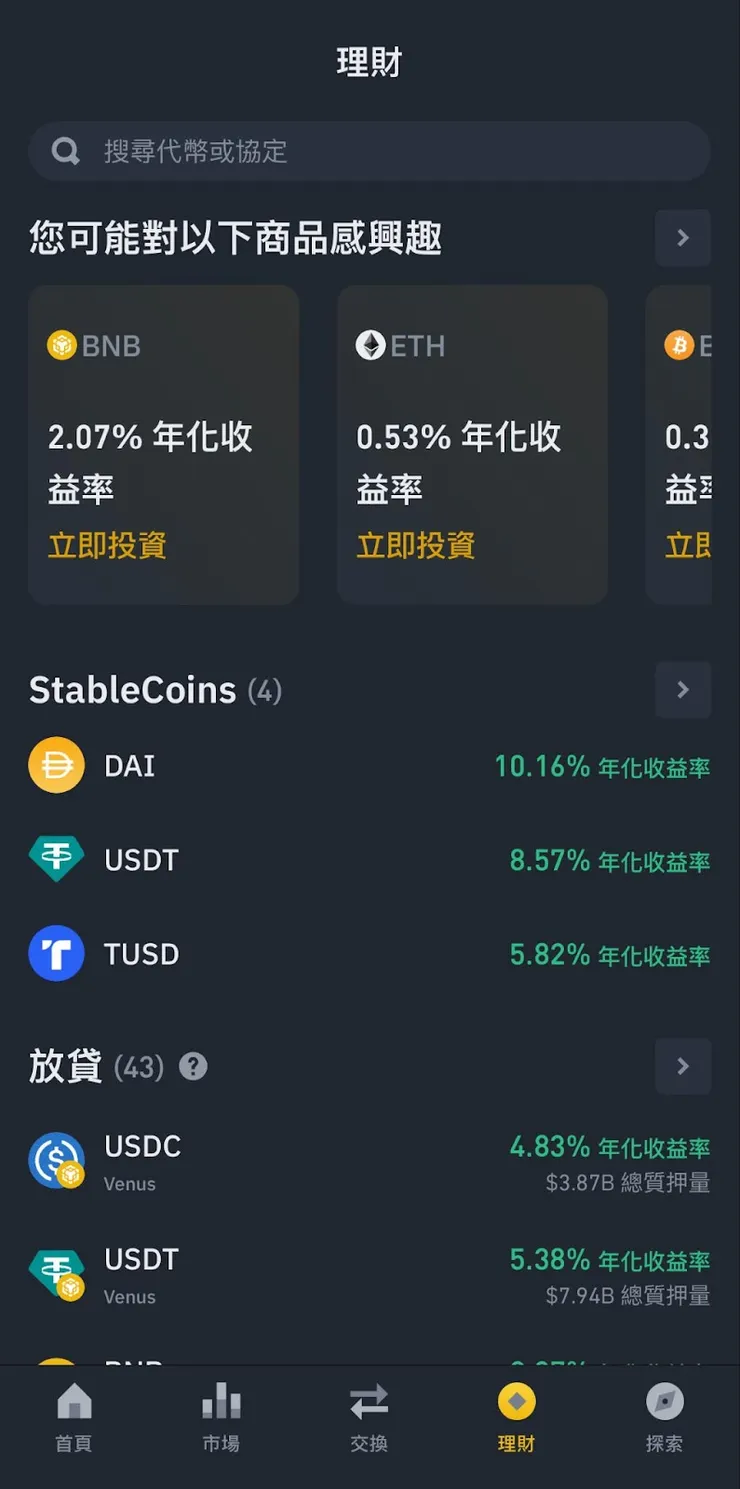Tap 立即投資 on the BNB card
Image resolution: width=740 pixels, height=1489 pixels.
(104, 544)
